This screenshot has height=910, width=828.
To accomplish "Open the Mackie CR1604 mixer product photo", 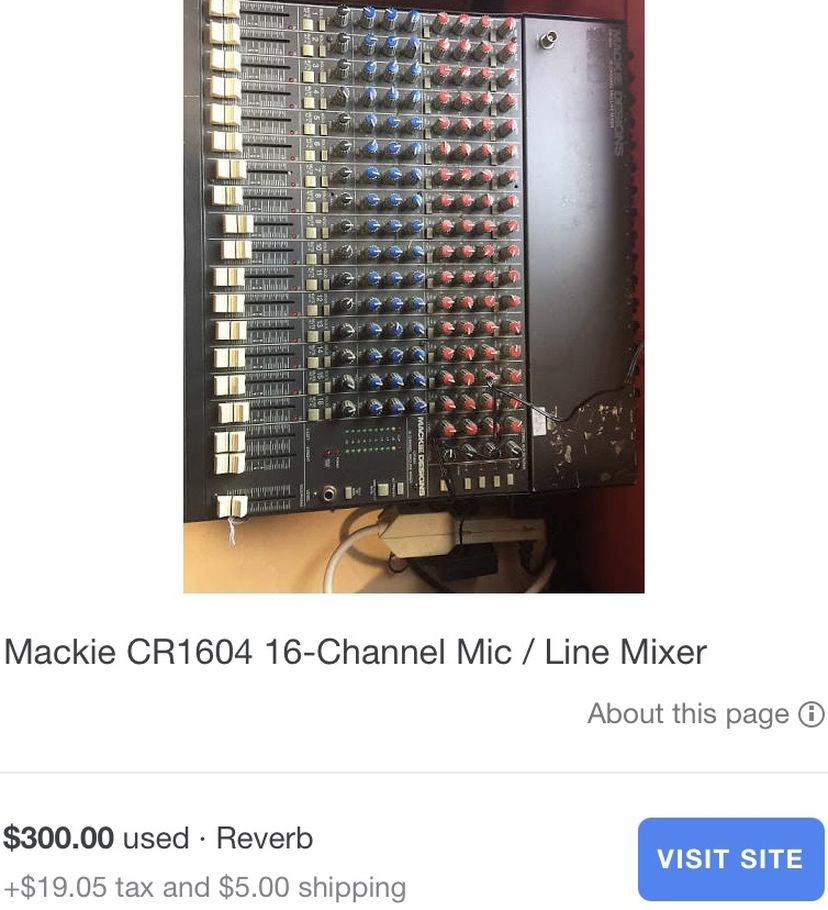I will click(x=414, y=296).
